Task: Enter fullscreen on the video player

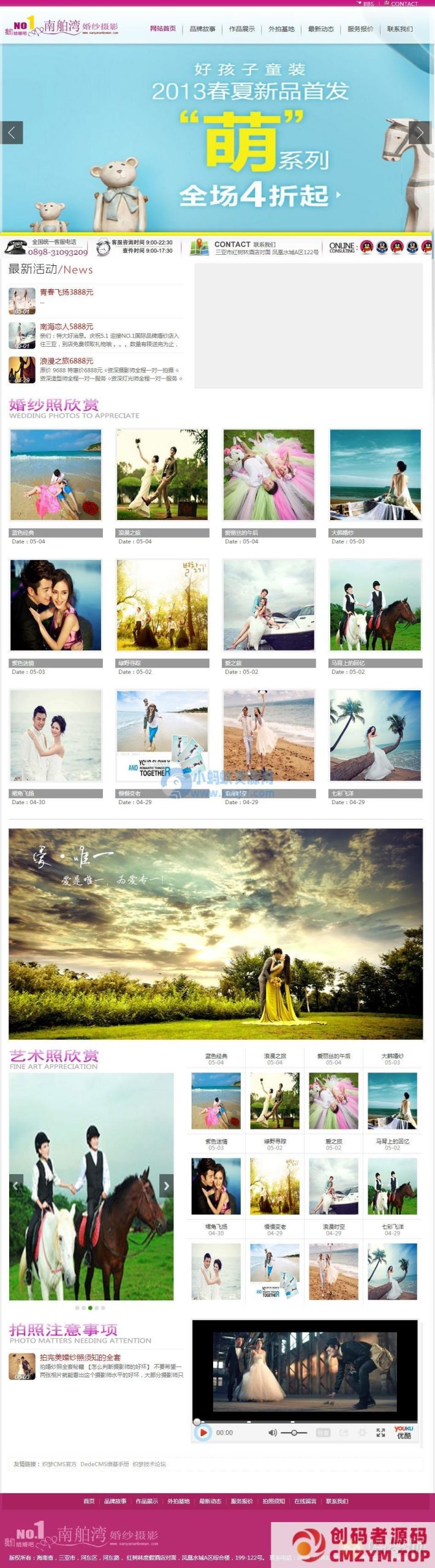Action: (x=380, y=1433)
